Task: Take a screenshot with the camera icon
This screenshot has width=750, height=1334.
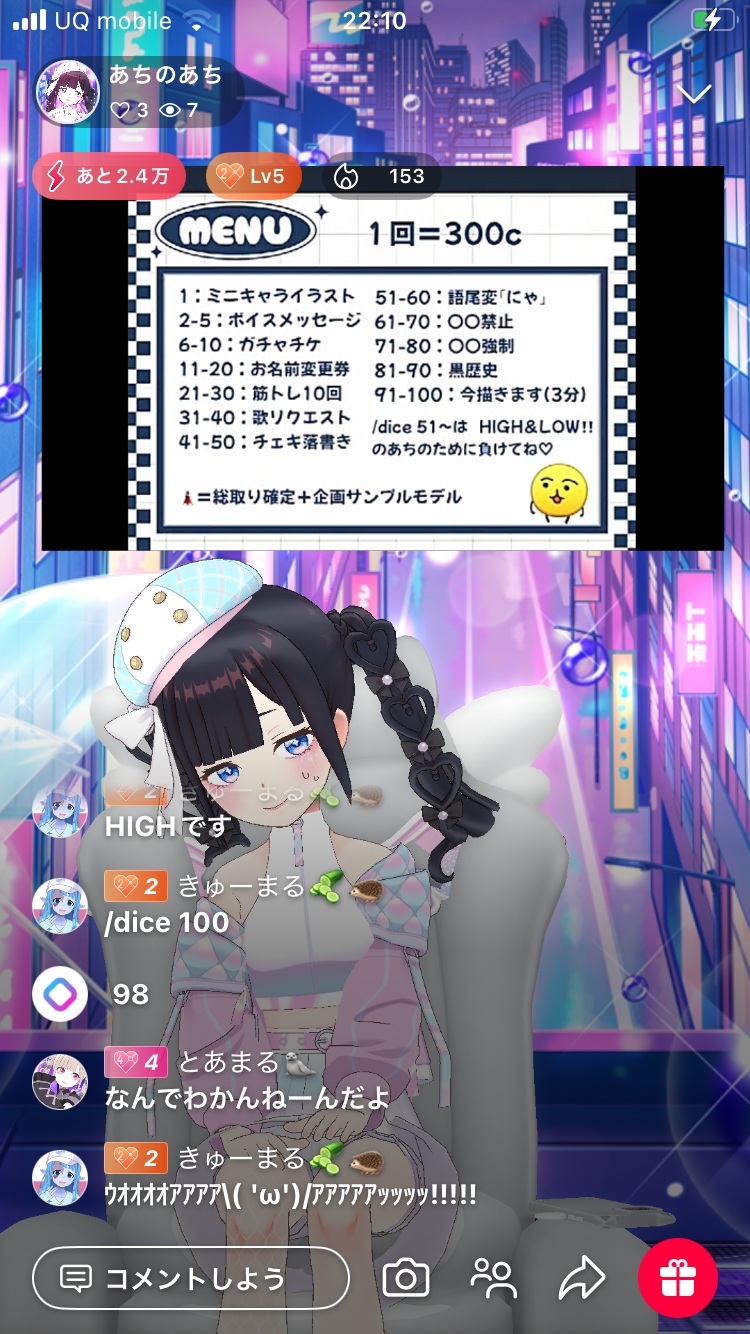Action: [406, 1278]
